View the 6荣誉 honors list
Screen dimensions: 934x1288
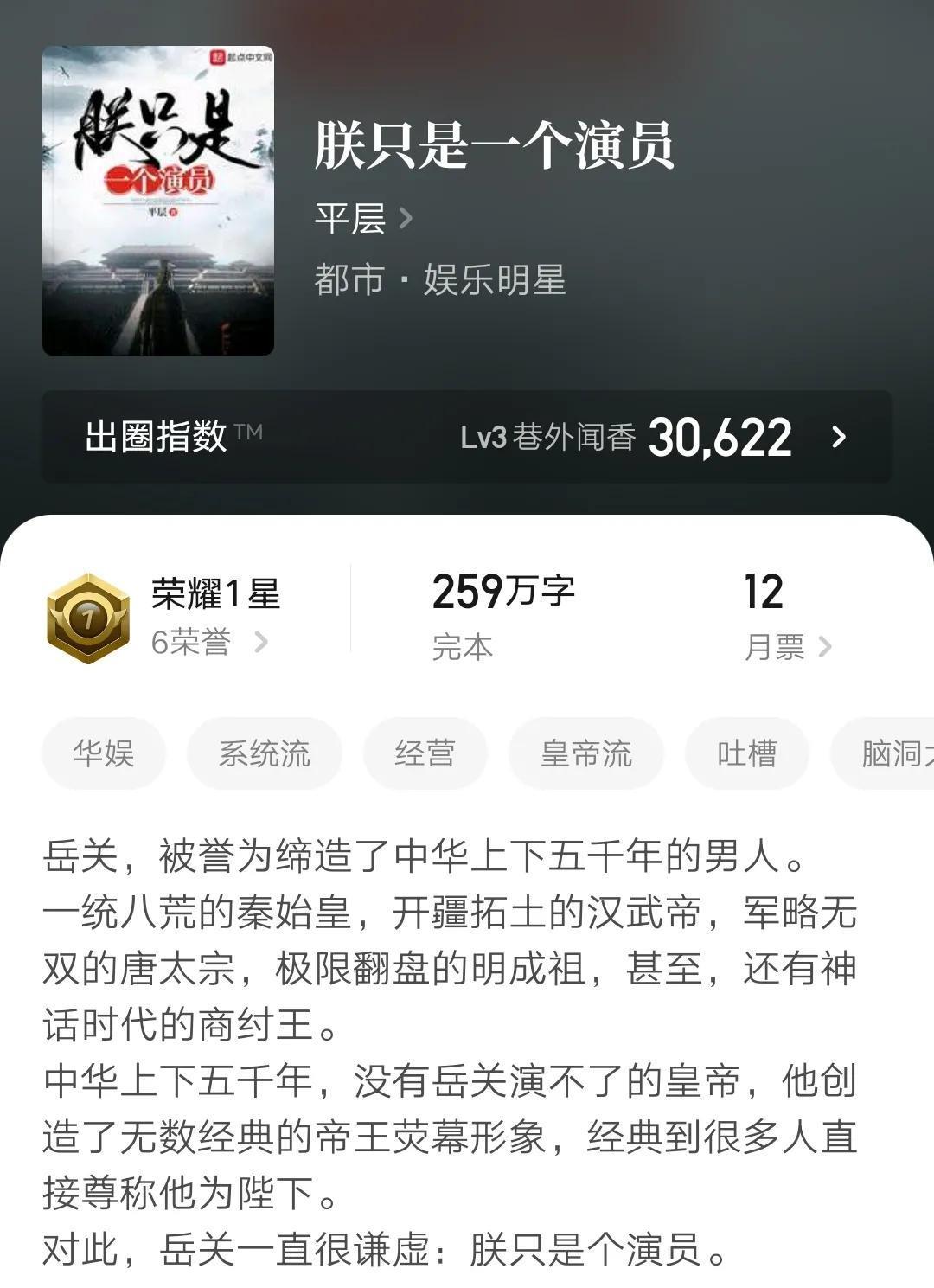pyautogui.click(x=208, y=643)
